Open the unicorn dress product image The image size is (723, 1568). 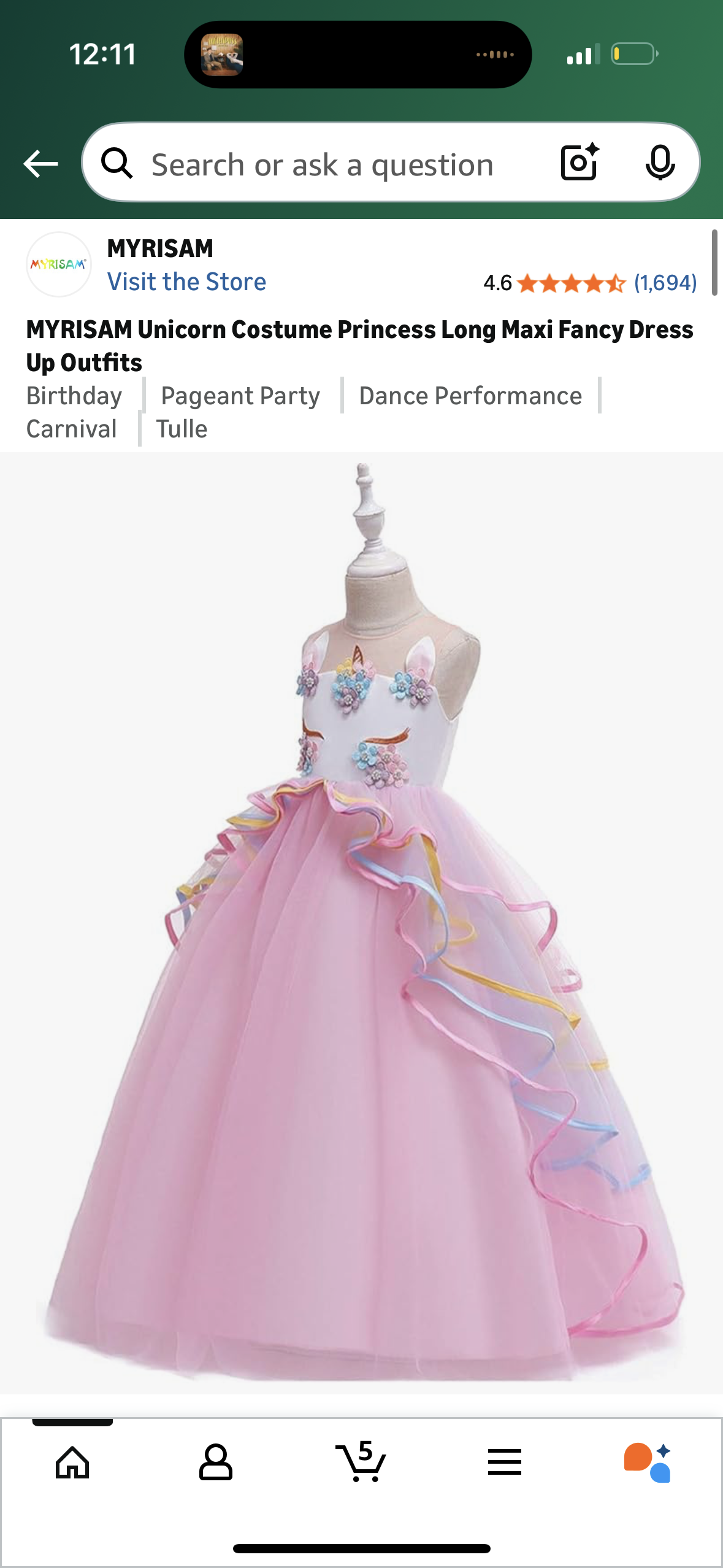pyautogui.click(x=362, y=920)
